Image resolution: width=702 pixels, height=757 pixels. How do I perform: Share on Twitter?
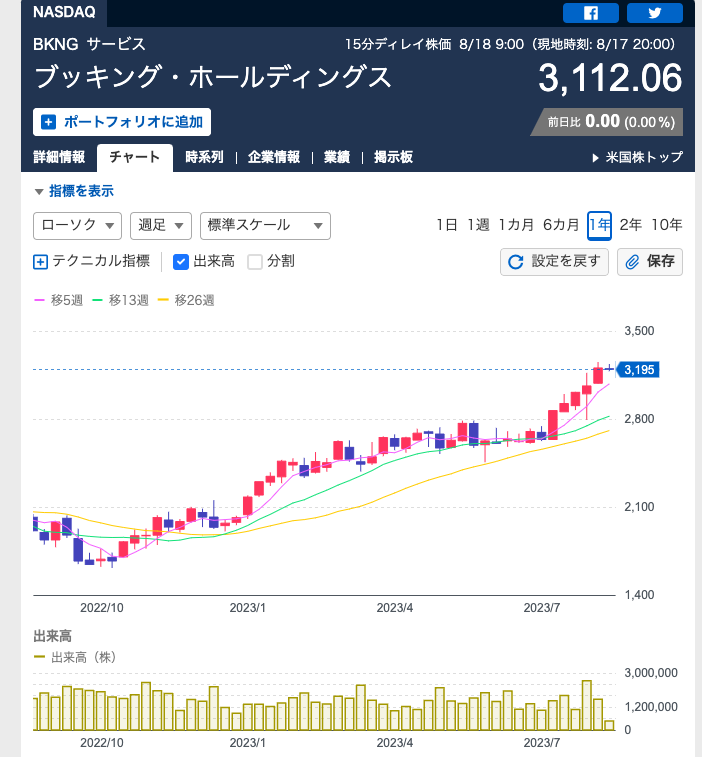tap(654, 13)
